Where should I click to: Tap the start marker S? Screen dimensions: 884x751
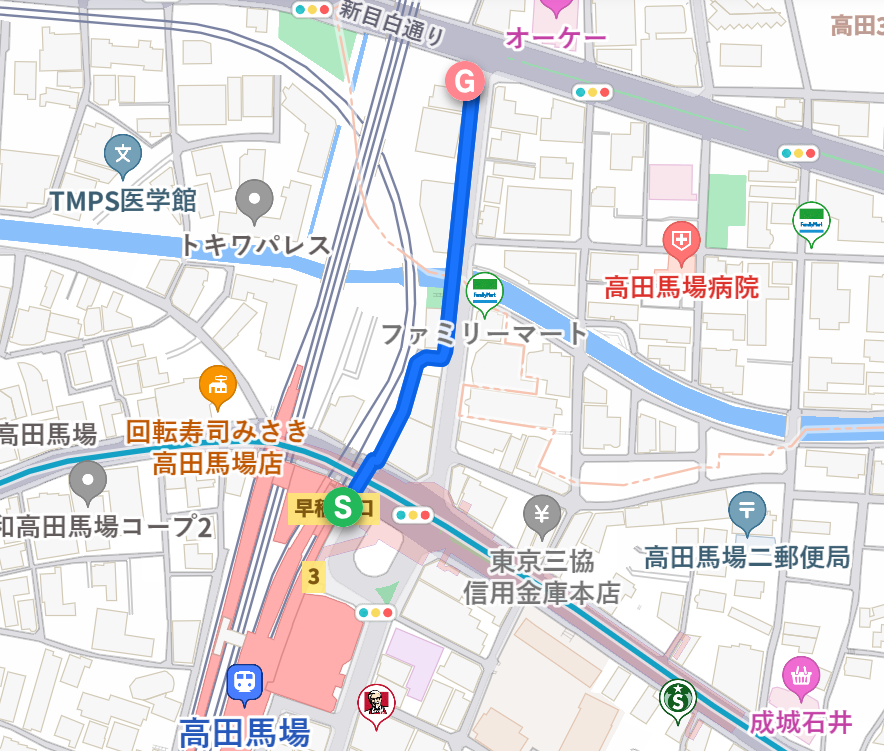click(344, 507)
